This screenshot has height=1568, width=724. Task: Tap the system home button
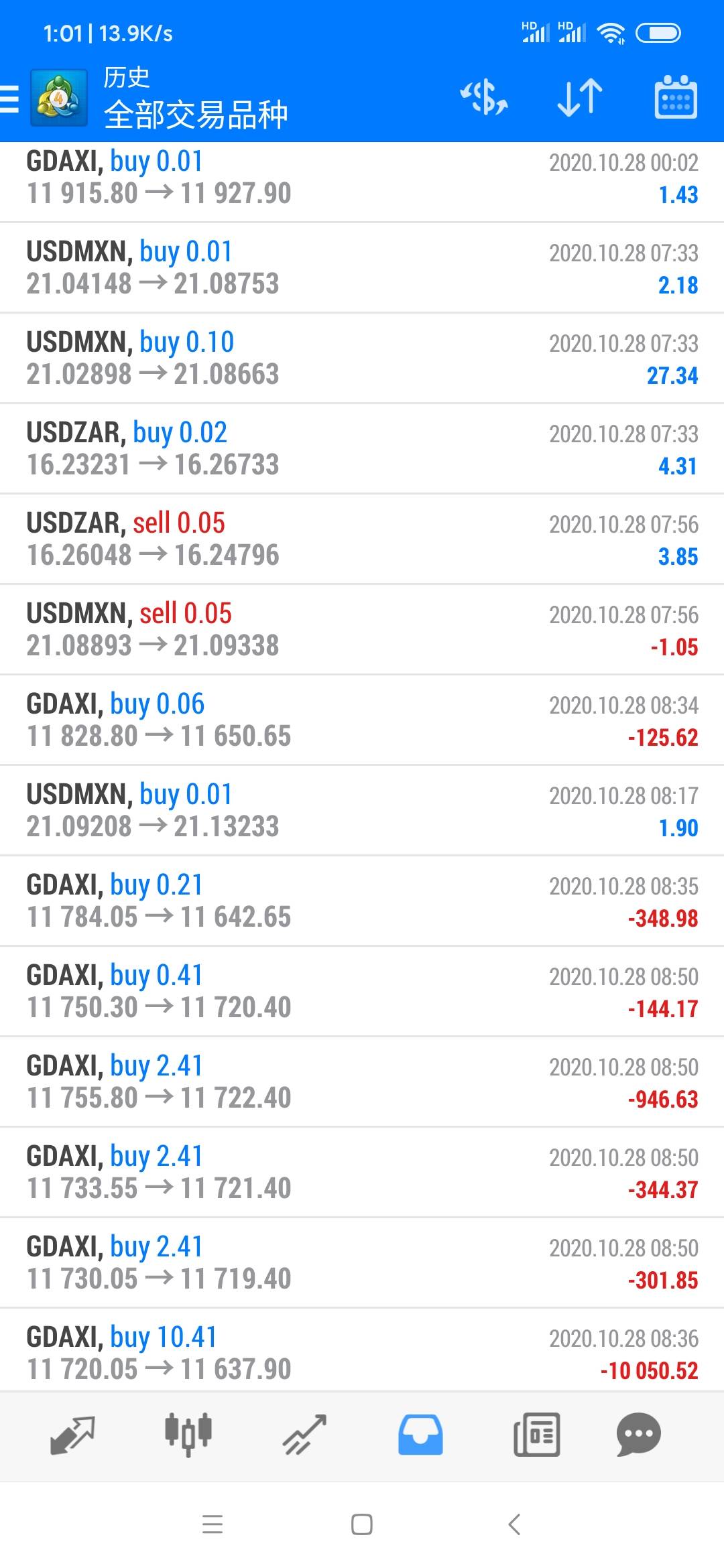(x=362, y=1524)
